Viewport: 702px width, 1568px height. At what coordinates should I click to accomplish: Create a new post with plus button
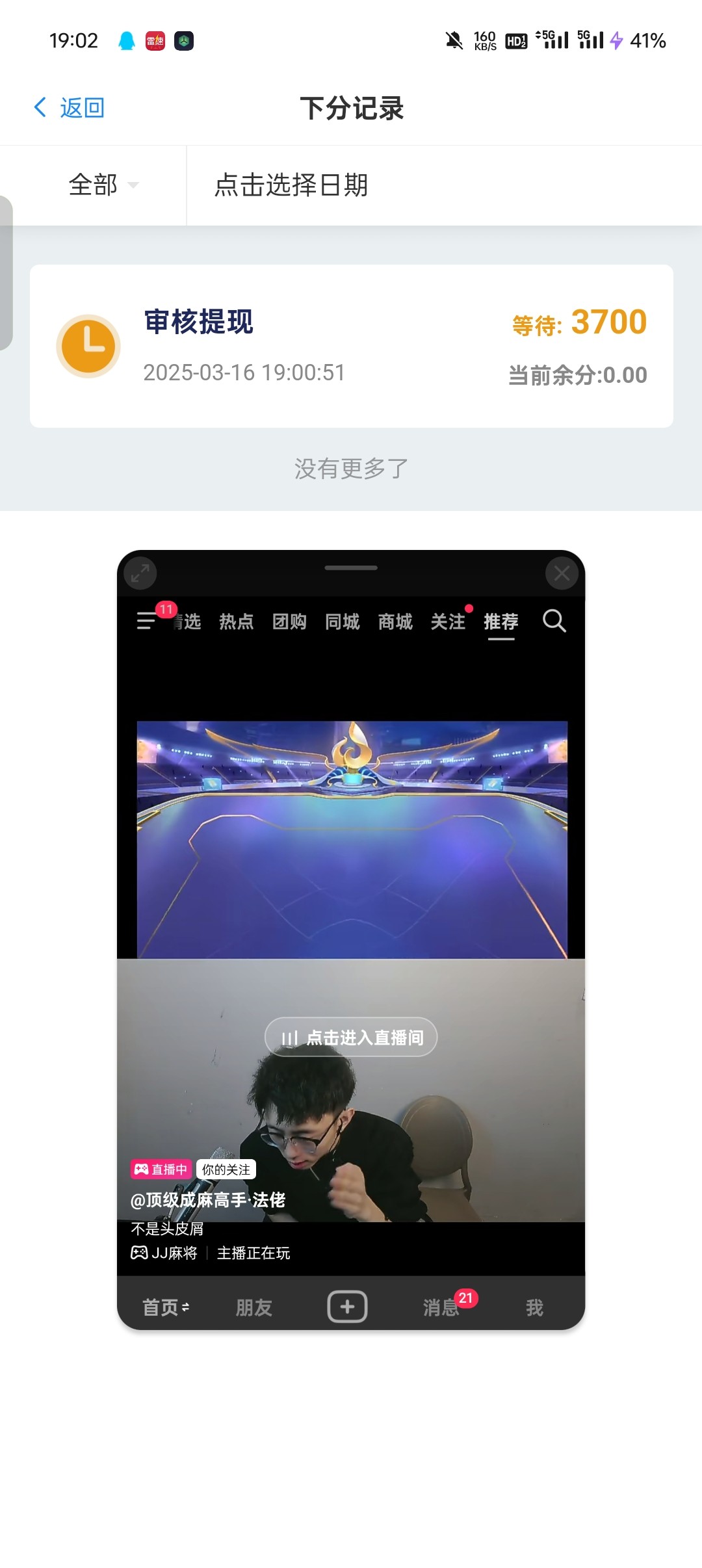[x=347, y=1307]
